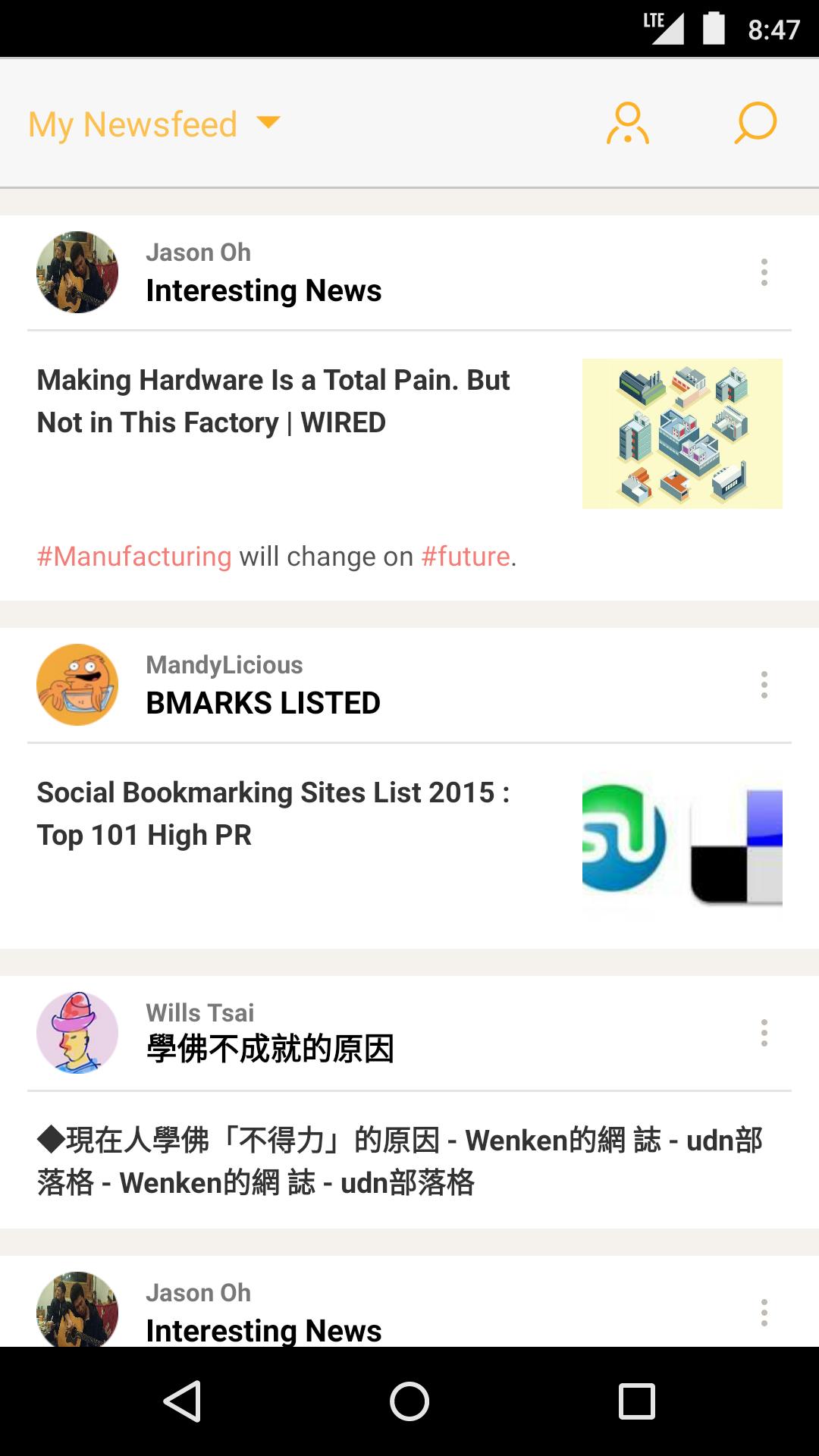This screenshot has width=819, height=1456.
Task: Open Social Bookmarking Sites List 2015 article
Action: click(x=273, y=814)
